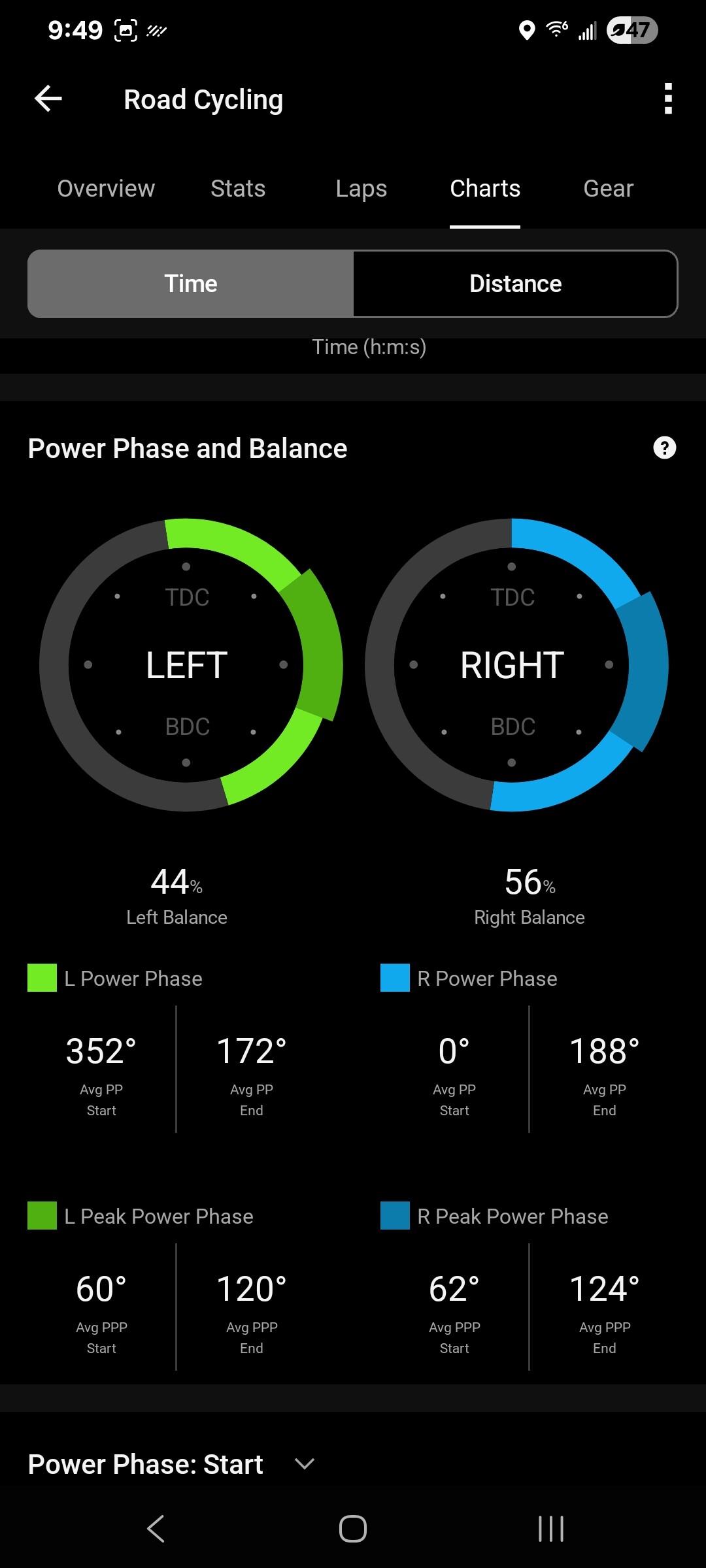This screenshot has height=1568, width=706.
Task: Open help for Power Phase and Balance
Action: click(665, 448)
